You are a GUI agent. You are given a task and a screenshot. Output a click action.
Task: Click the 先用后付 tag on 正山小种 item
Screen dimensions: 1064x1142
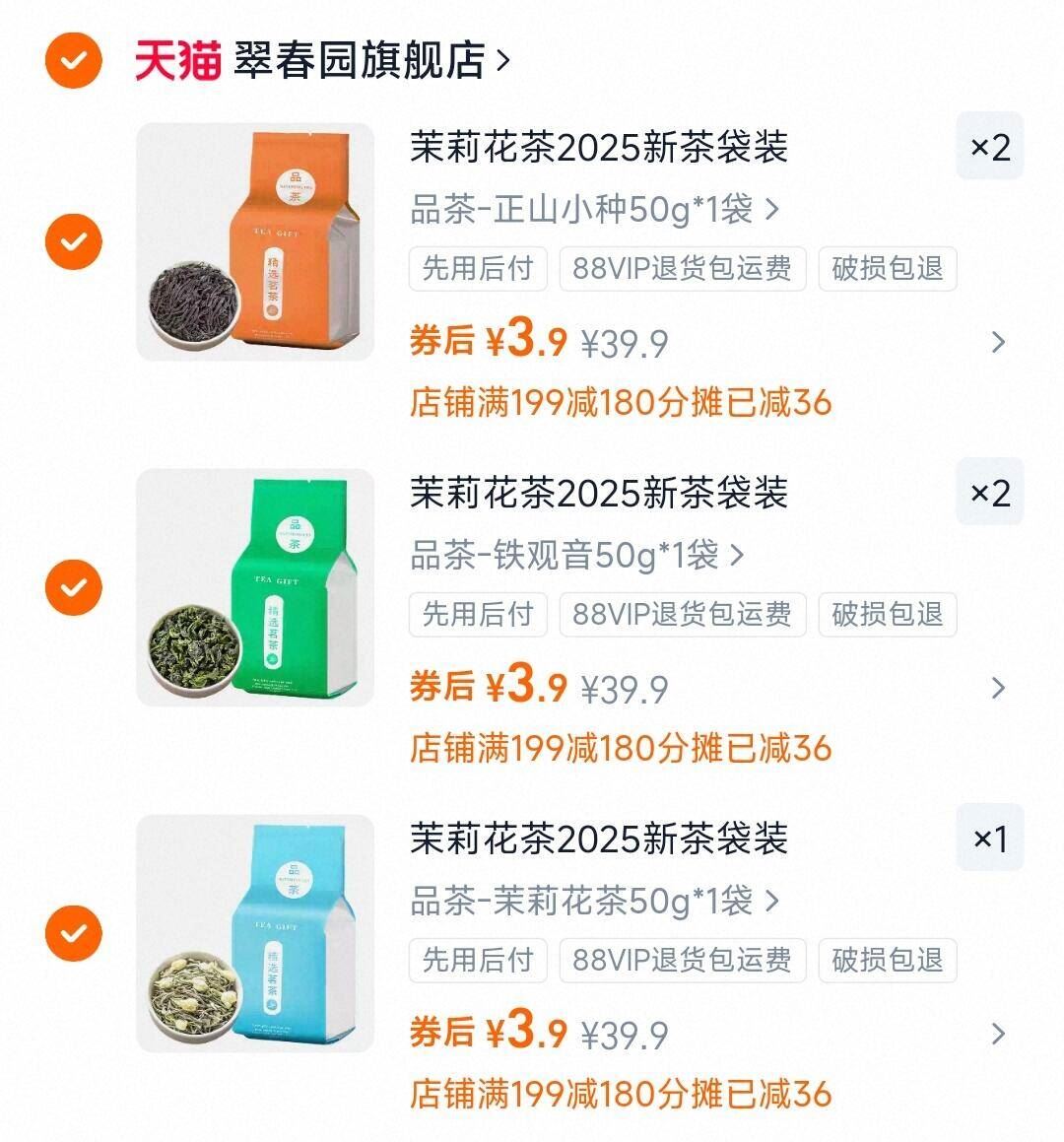click(x=477, y=269)
